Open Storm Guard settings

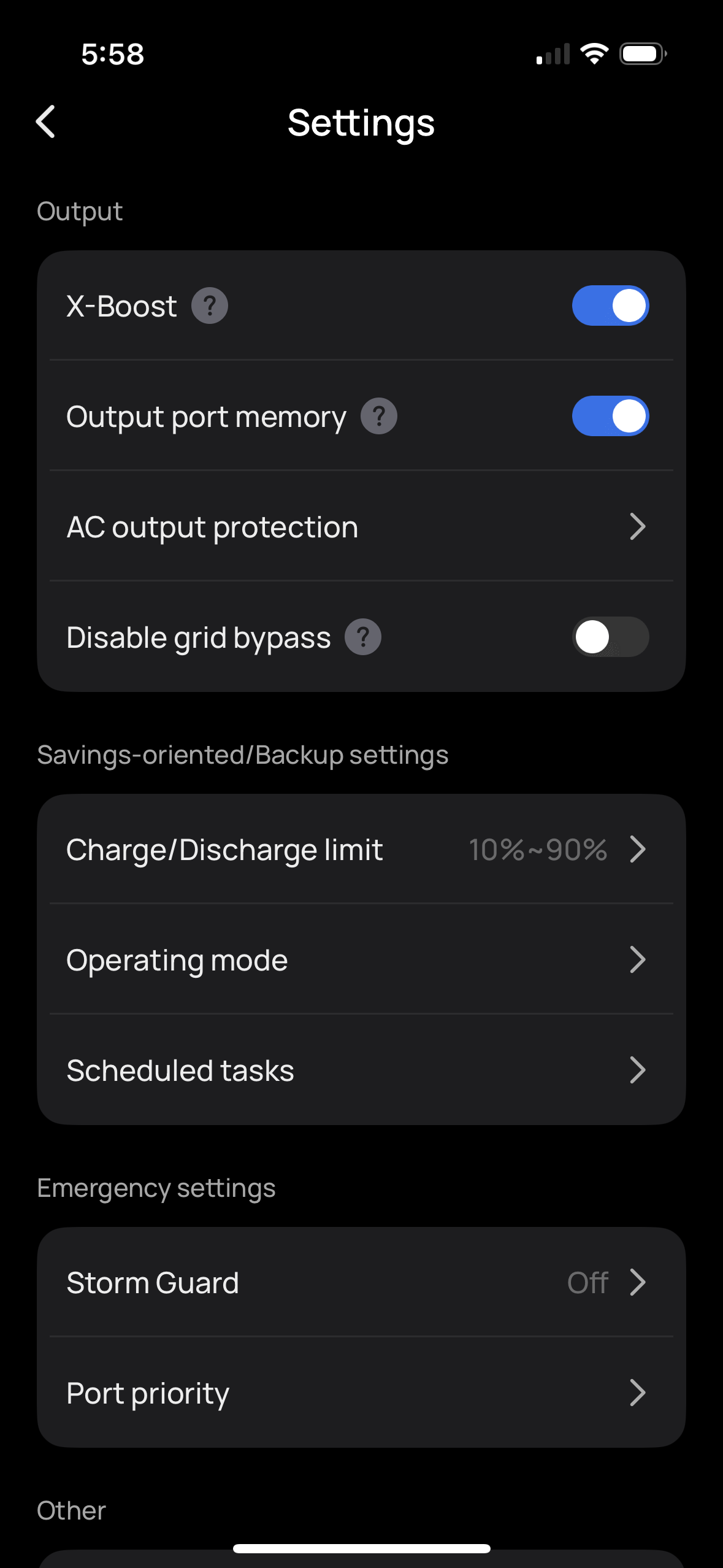361,1282
